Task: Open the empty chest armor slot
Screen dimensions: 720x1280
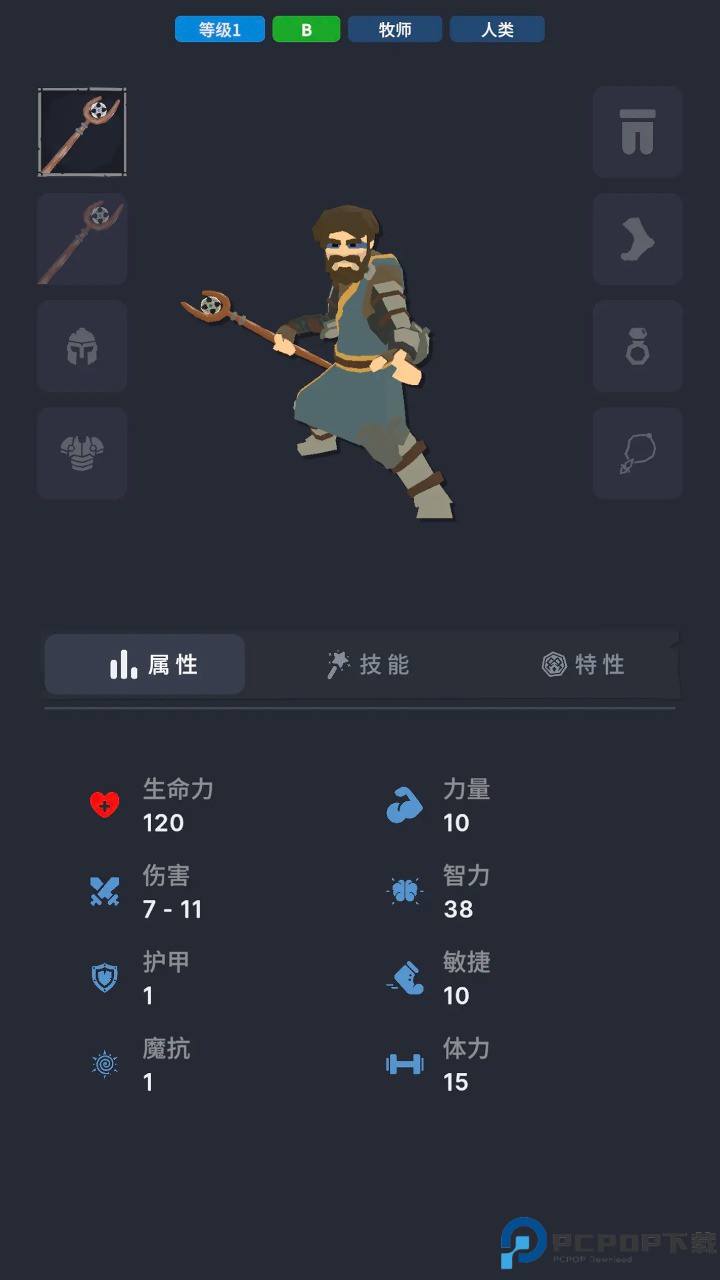Action: pyautogui.click(x=82, y=453)
